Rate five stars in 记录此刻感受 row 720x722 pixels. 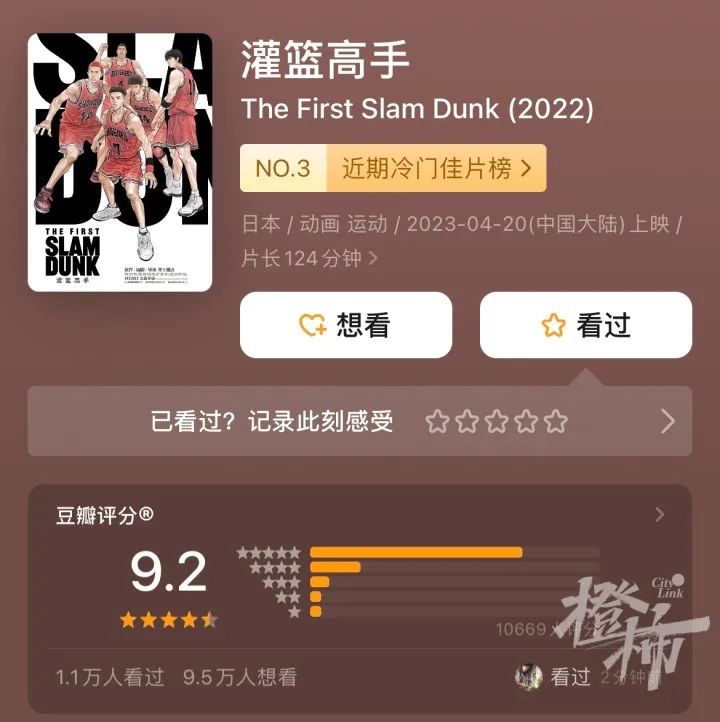[x=556, y=421]
